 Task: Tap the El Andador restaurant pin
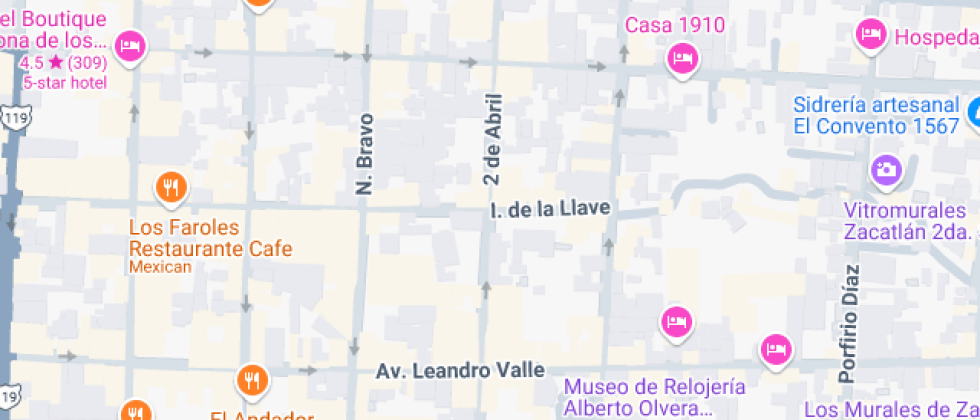[251, 381]
